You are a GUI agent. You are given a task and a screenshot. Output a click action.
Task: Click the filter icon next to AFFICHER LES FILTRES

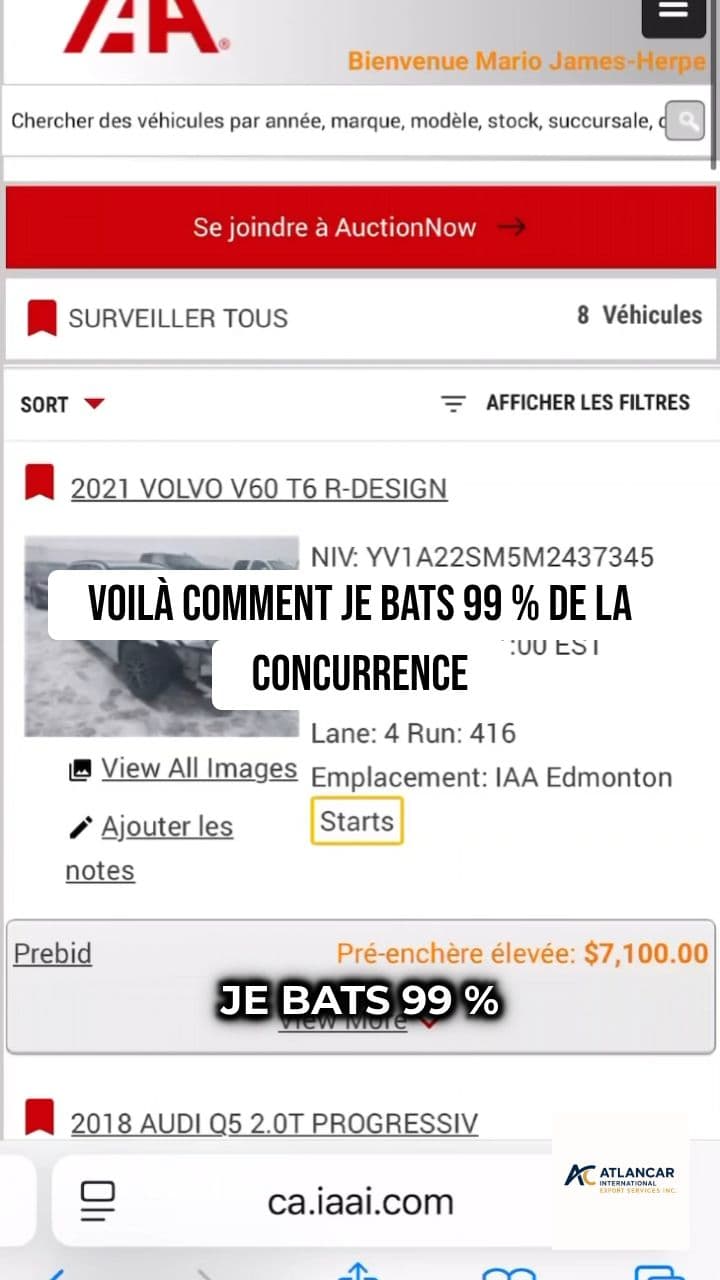click(454, 402)
